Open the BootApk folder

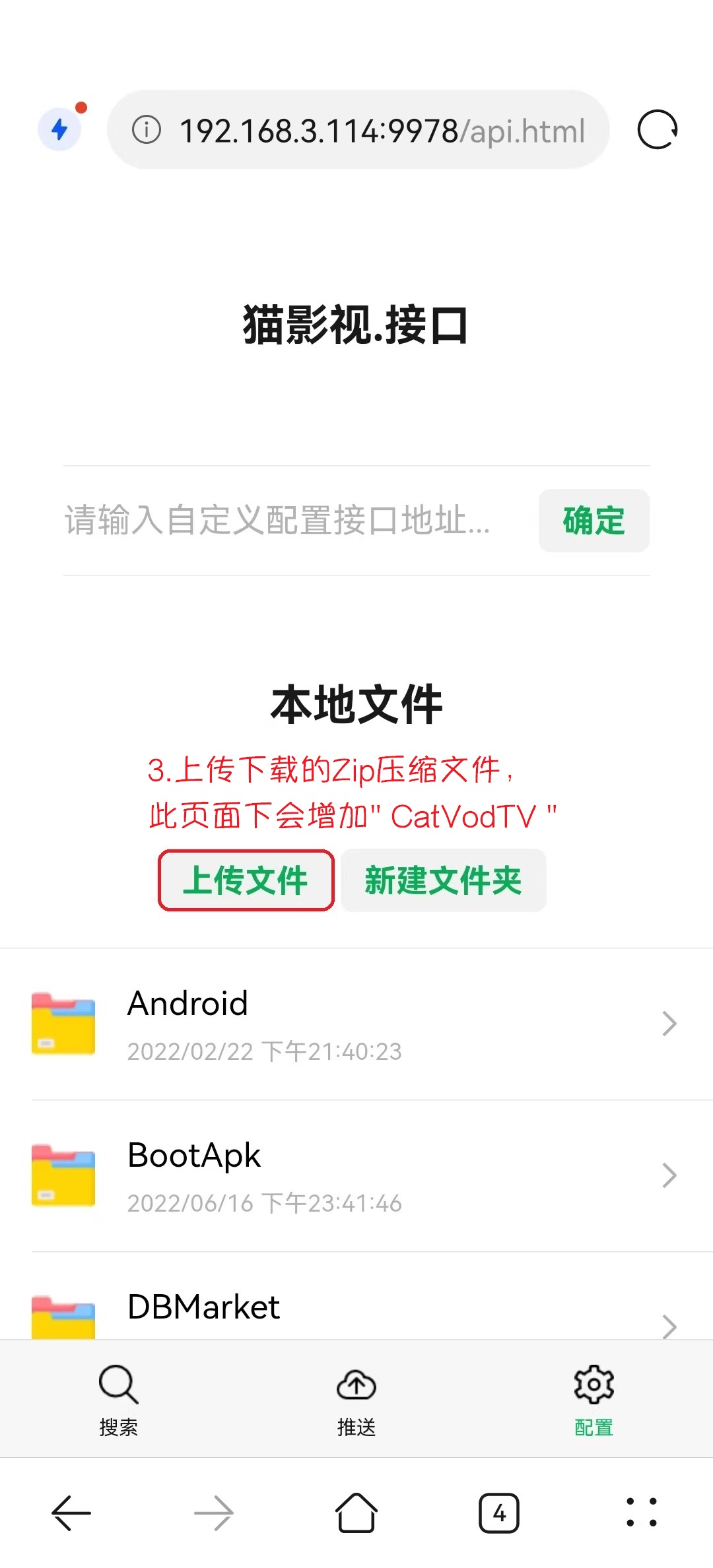point(356,1176)
